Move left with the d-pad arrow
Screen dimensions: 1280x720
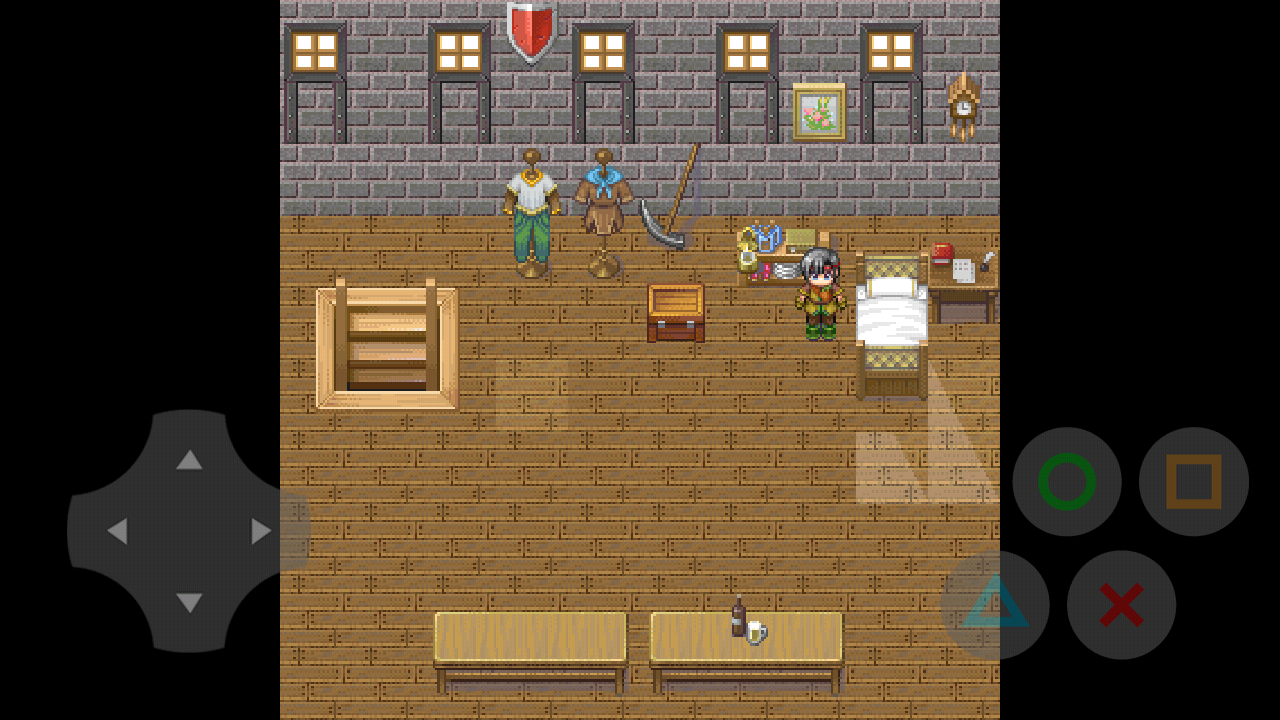tap(117, 531)
